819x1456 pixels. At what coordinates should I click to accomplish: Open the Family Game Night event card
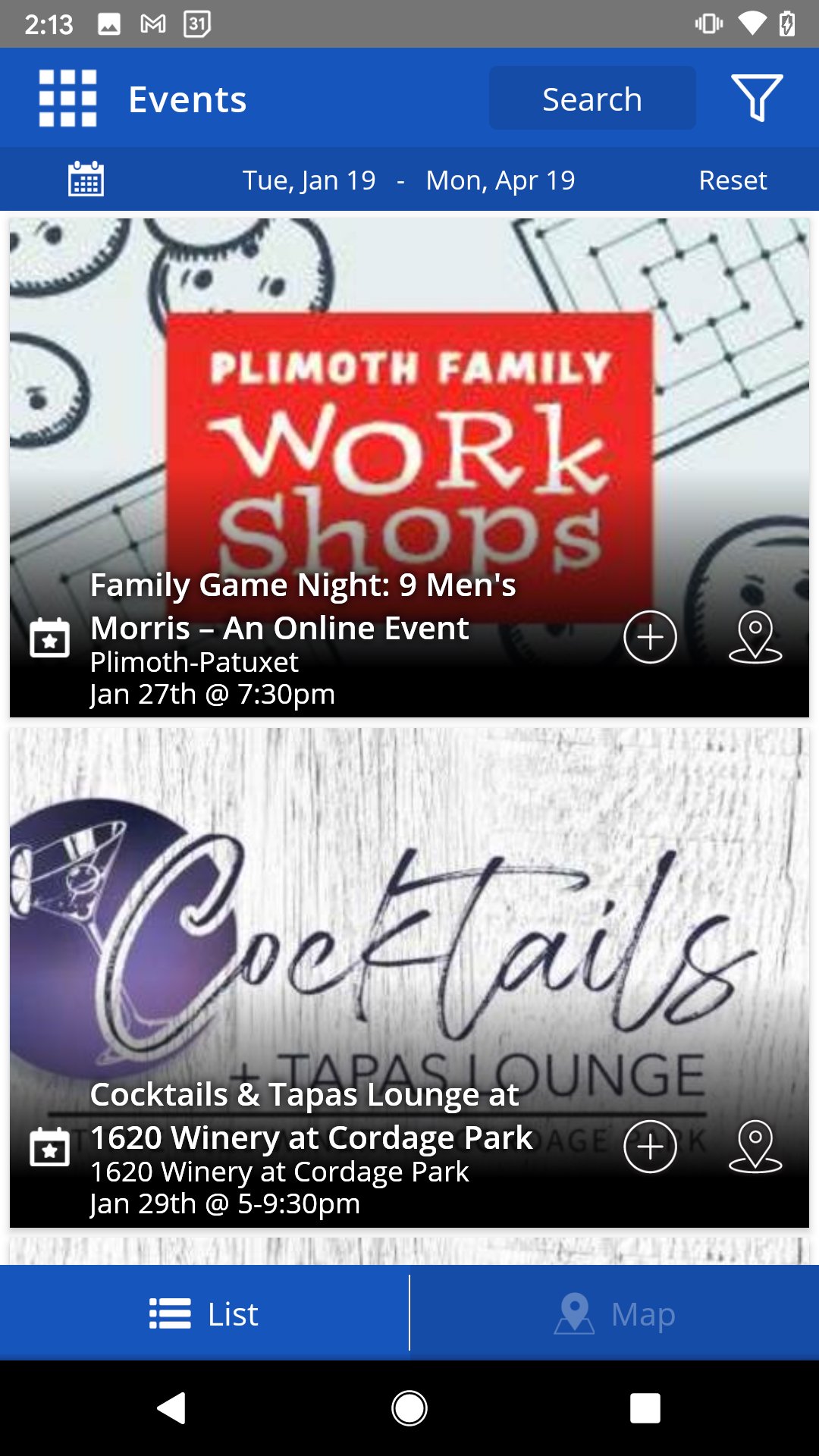pos(409,468)
